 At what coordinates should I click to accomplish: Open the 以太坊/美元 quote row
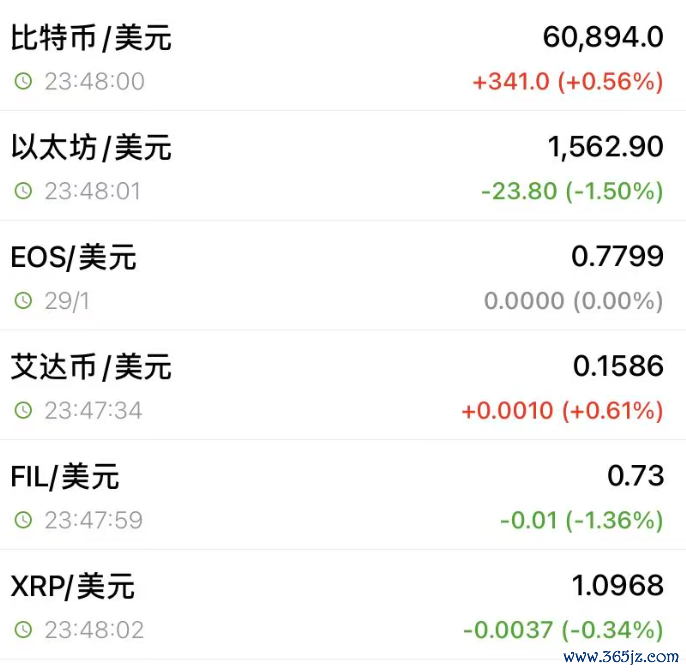343,166
